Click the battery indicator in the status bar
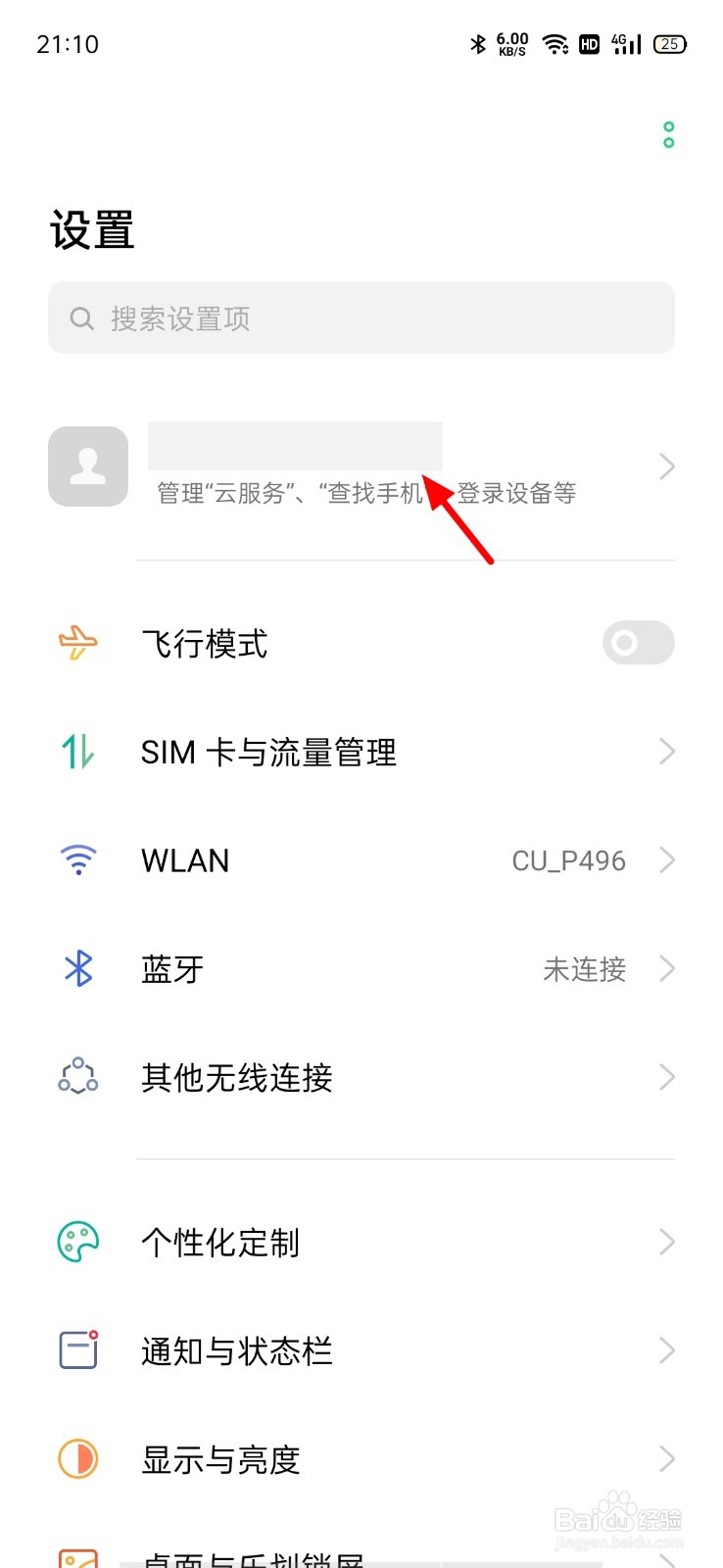This screenshot has height=1568, width=723. 671,44
